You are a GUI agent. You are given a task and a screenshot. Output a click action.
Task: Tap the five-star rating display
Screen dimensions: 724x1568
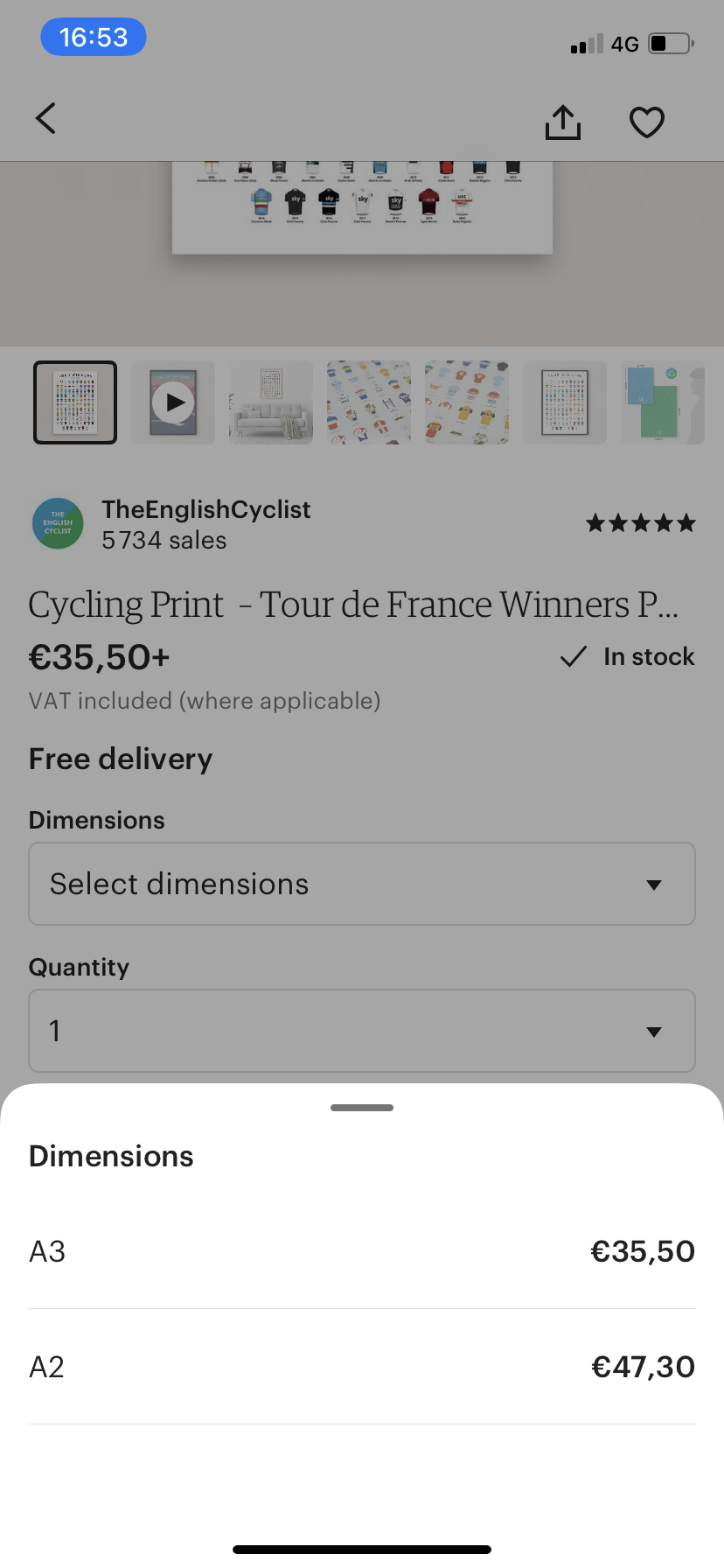(640, 522)
